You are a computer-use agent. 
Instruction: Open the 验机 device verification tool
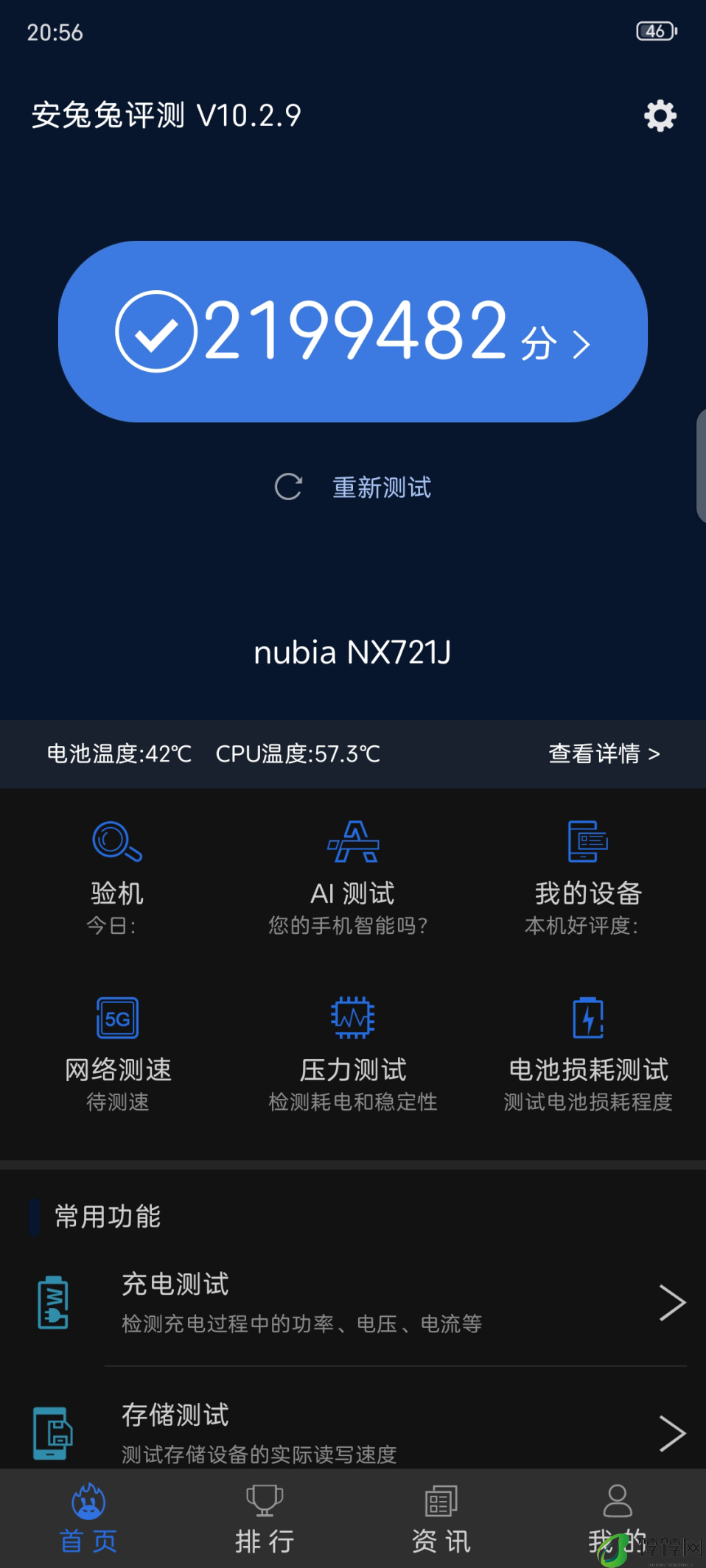(117, 878)
